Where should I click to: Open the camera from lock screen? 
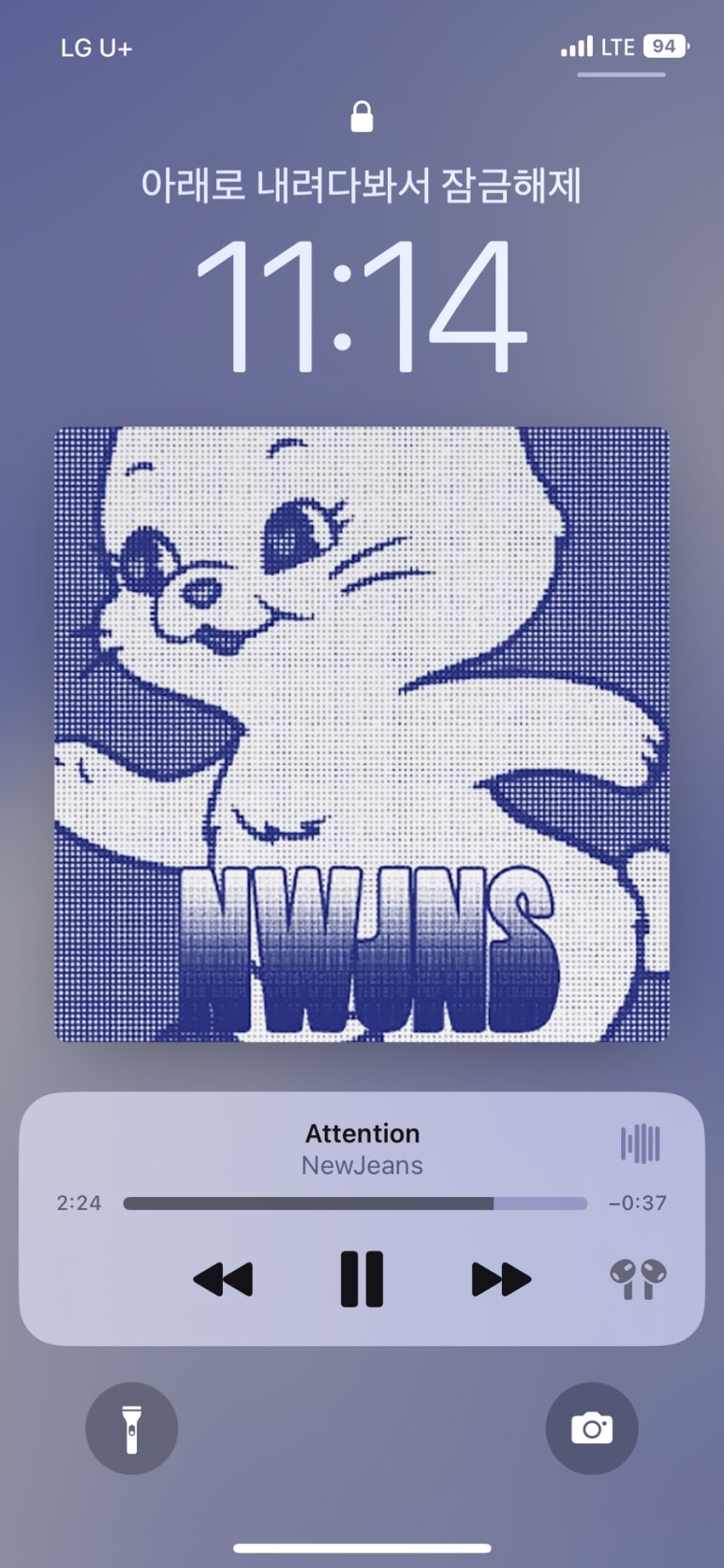click(592, 1428)
